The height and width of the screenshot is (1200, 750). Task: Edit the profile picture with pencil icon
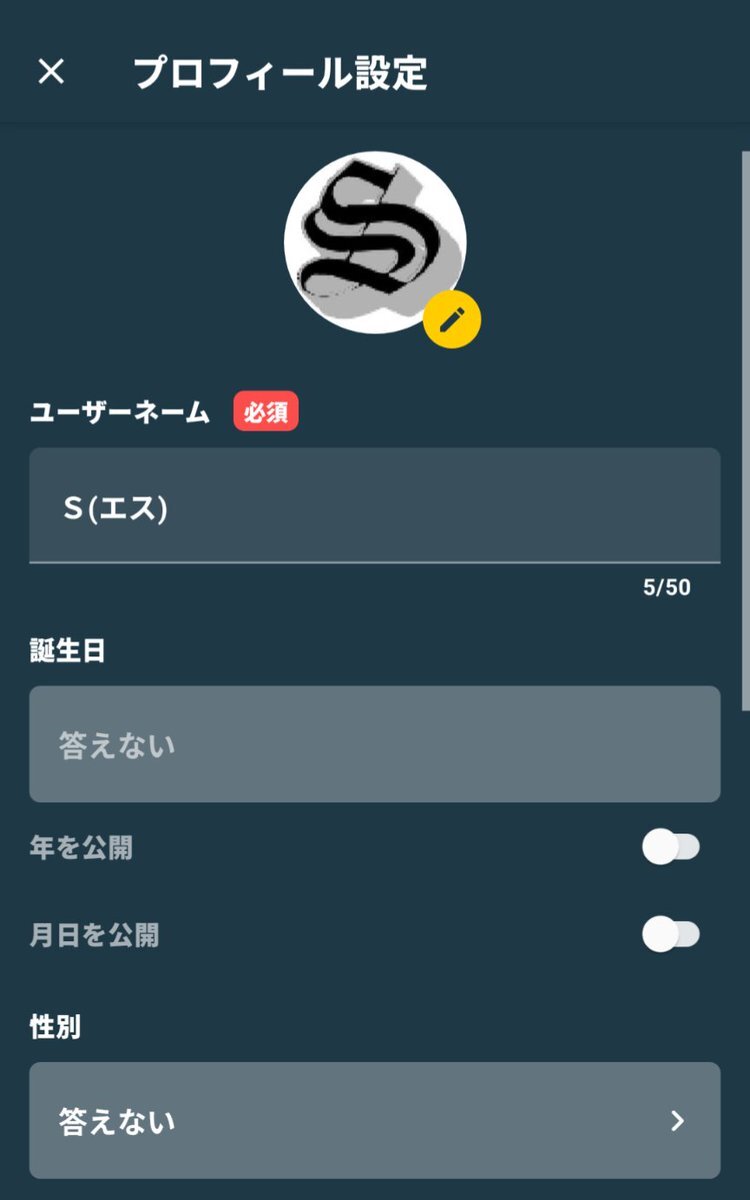tap(452, 320)
